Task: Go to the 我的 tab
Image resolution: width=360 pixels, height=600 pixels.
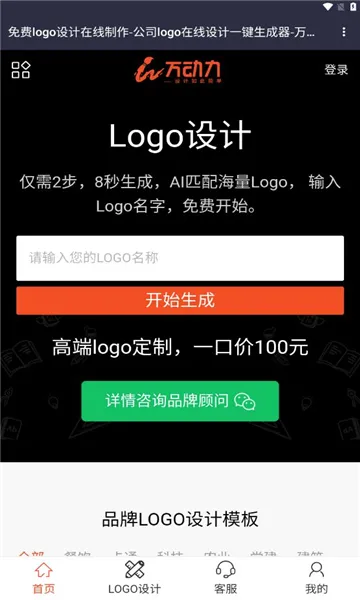Action: tap(316, 578)
